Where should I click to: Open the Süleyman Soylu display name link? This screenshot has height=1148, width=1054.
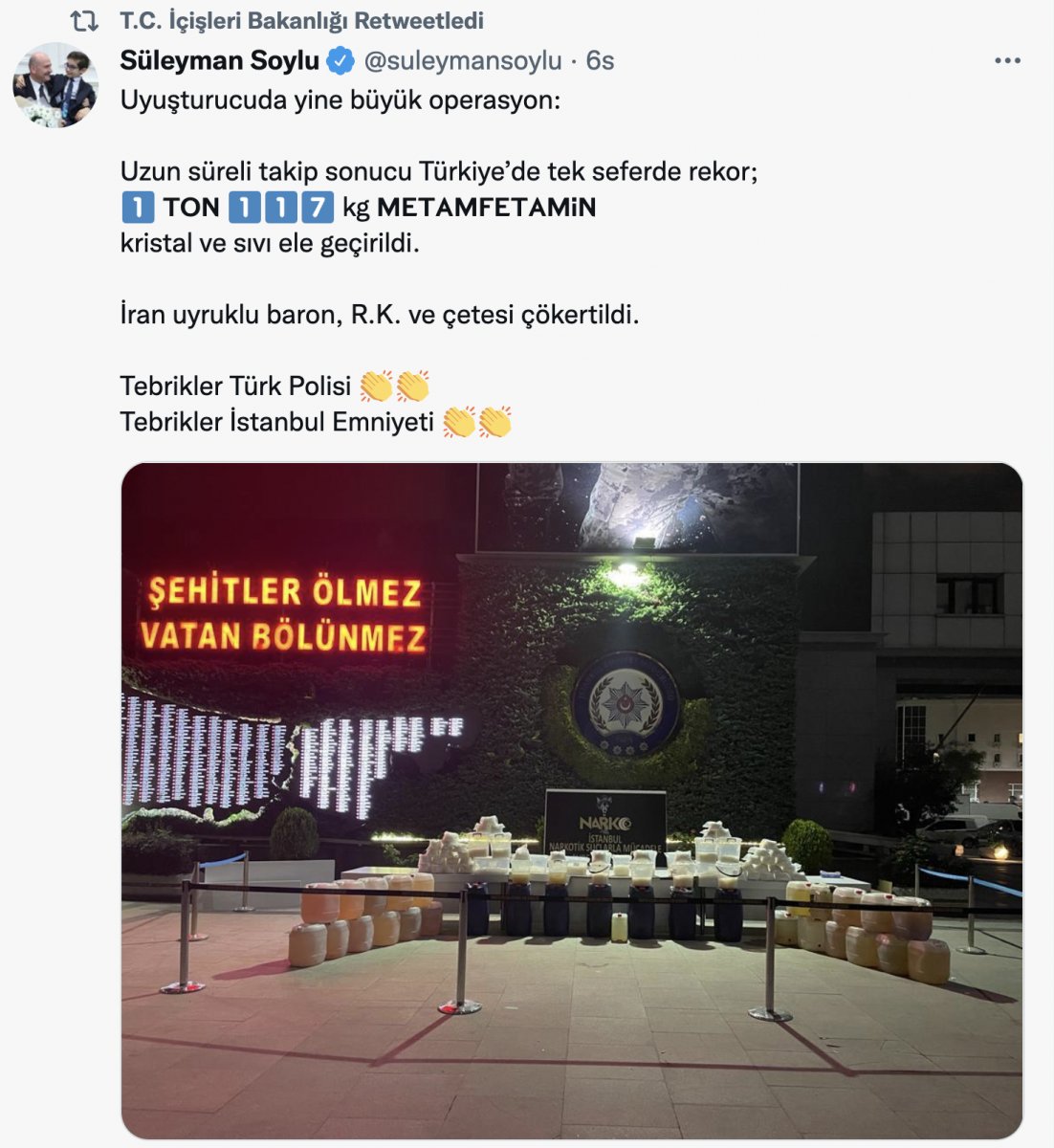[219, 61]
